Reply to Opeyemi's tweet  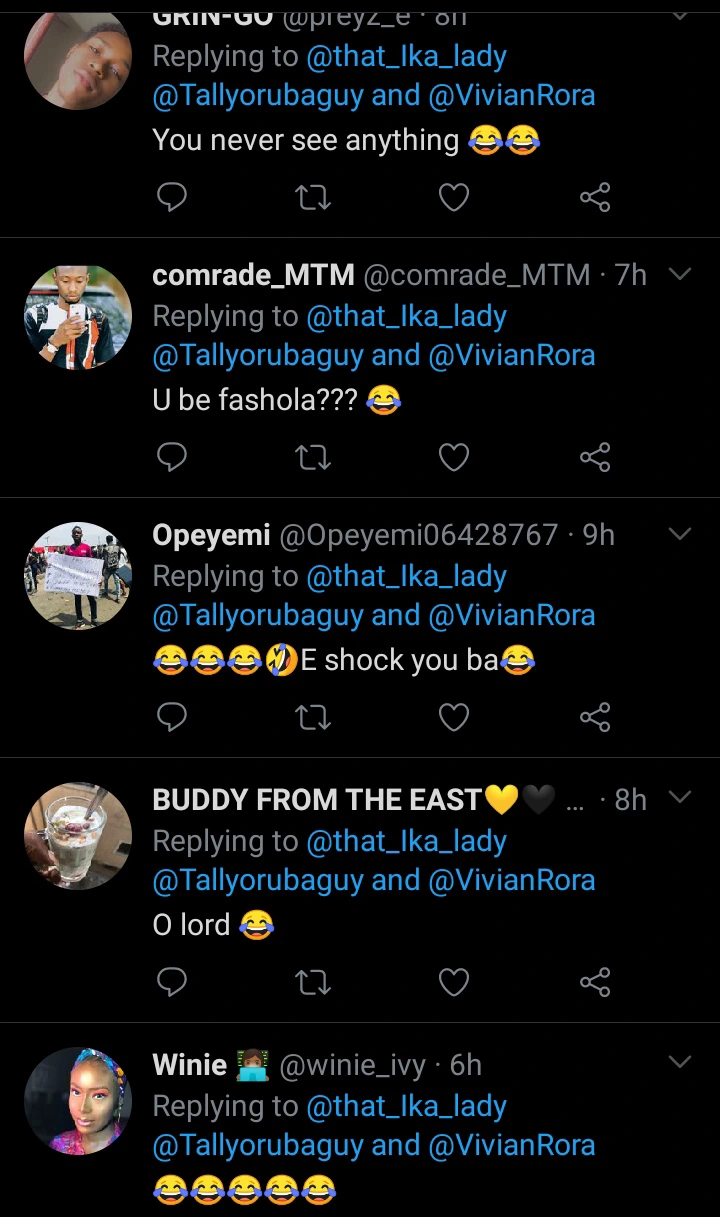pos(172,717)
